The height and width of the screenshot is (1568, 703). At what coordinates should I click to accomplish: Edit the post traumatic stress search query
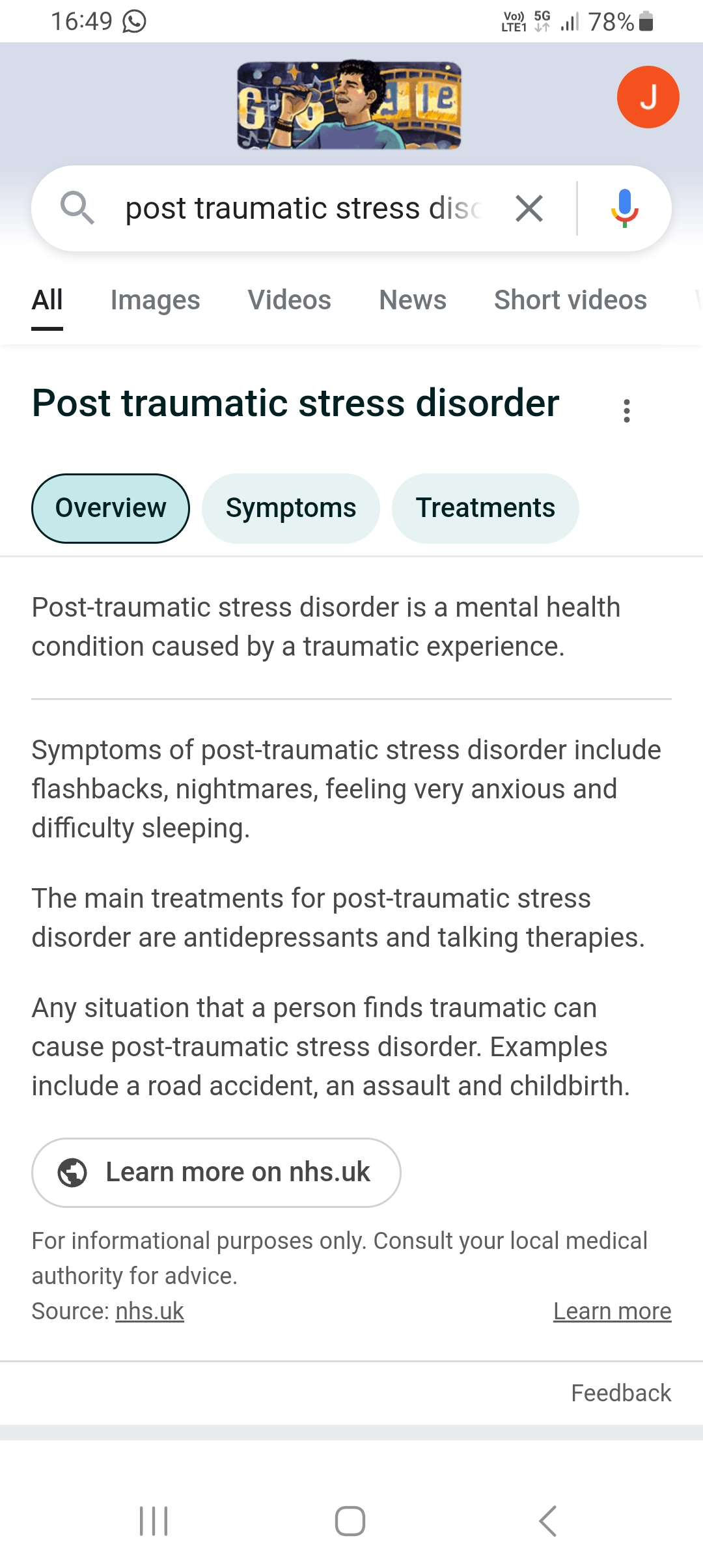[303, 209]
